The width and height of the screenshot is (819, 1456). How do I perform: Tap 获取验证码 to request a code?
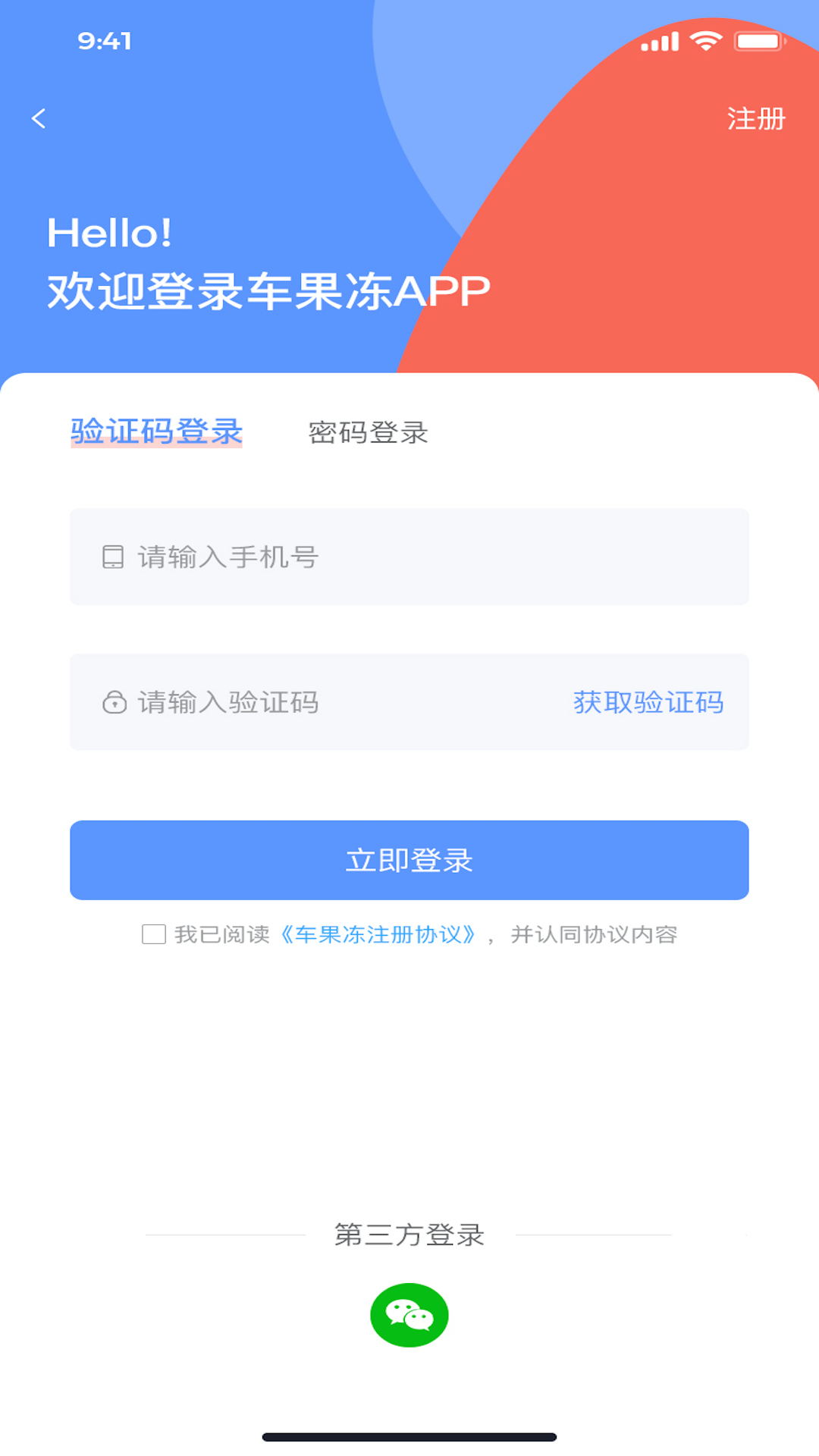tap(648, 702)
